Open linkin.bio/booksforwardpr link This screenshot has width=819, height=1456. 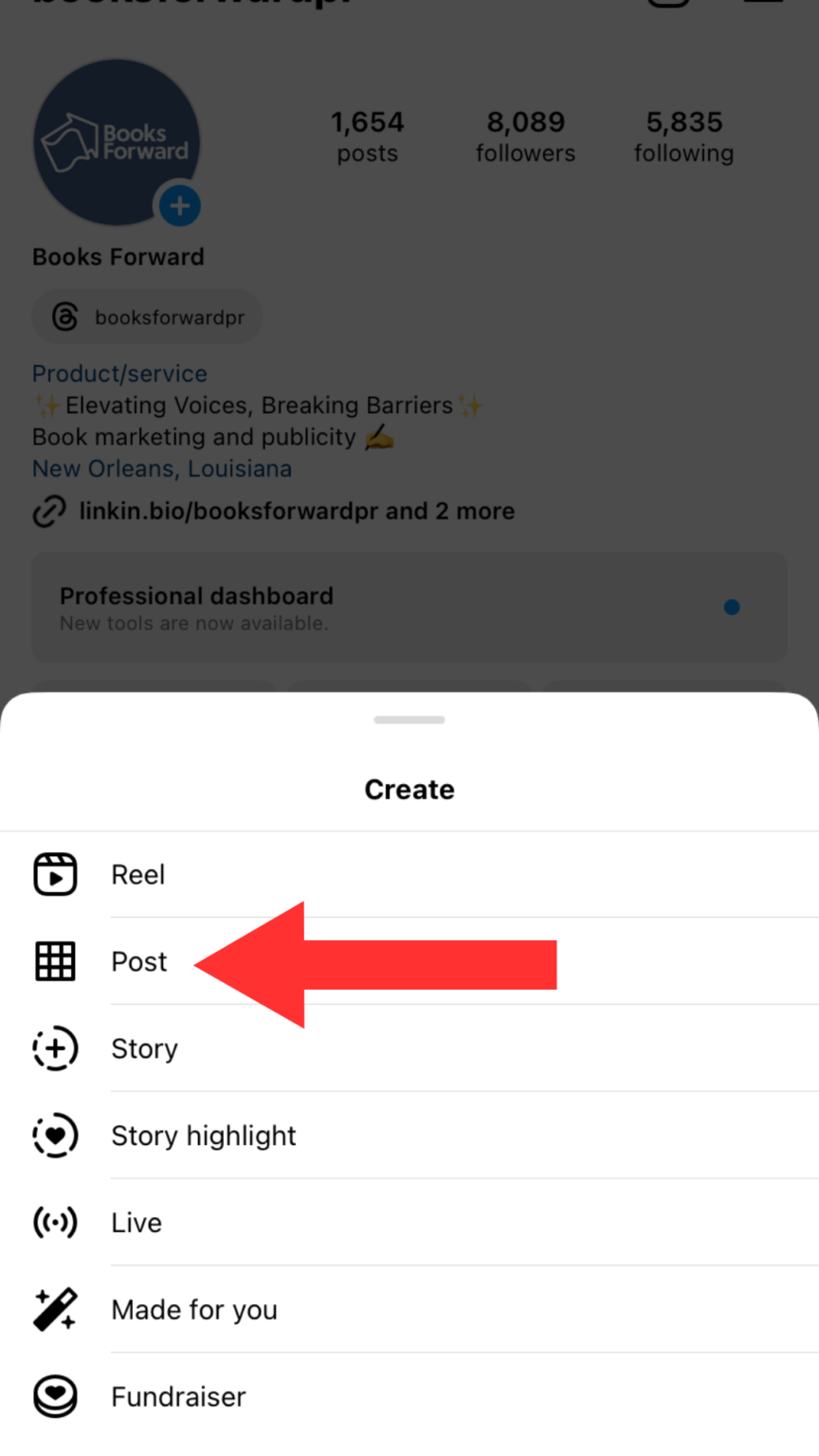coord(223,511)
